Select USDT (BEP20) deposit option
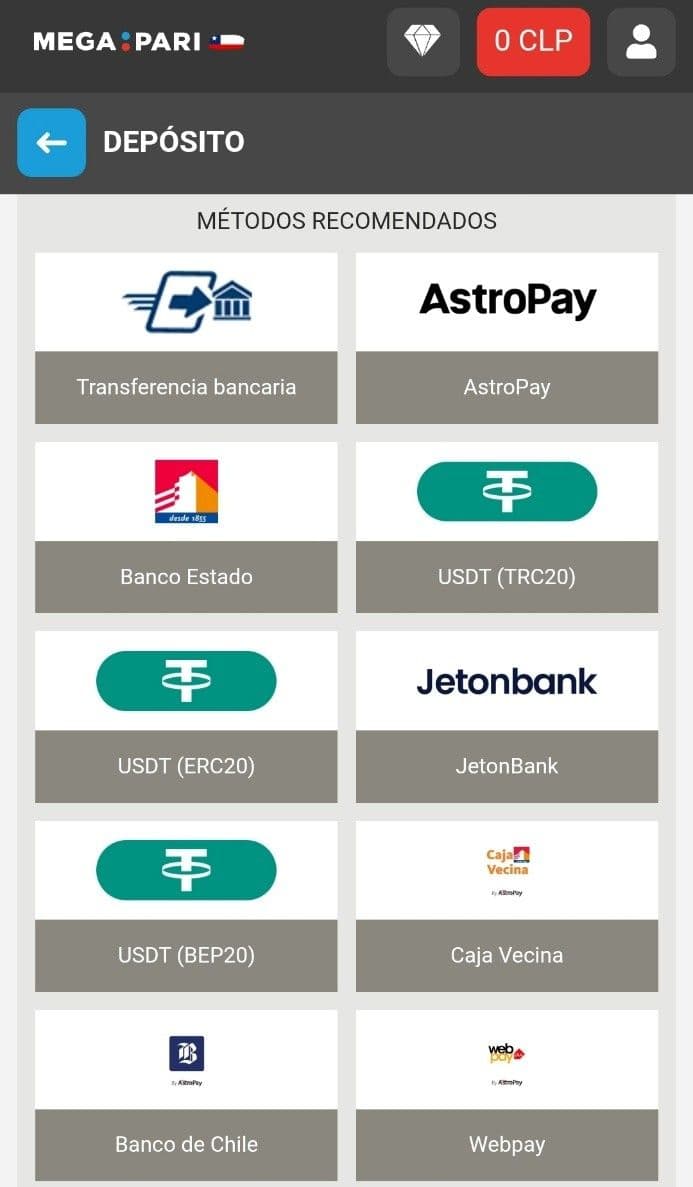 (x=186, y=906)
